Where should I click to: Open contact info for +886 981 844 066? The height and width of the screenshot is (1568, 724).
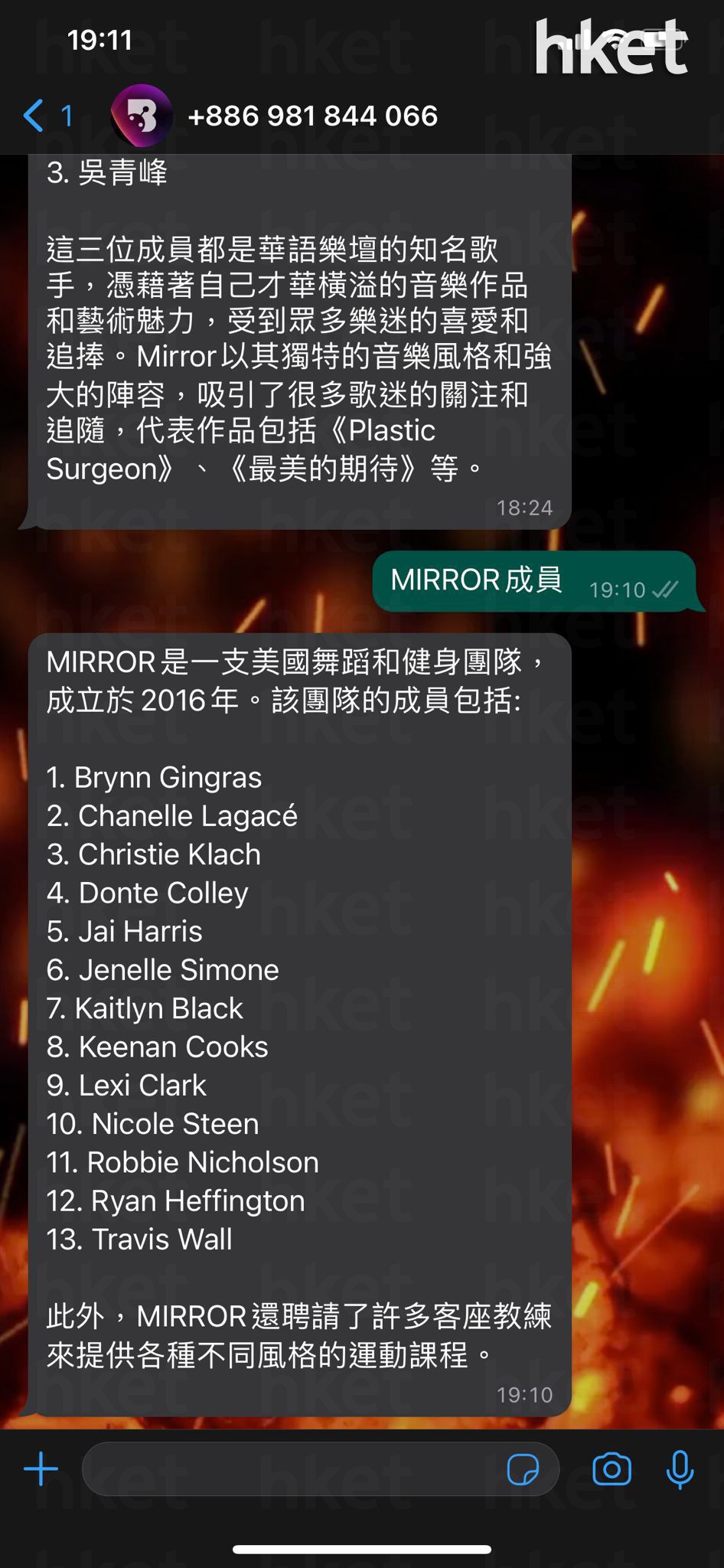[312, 116]
